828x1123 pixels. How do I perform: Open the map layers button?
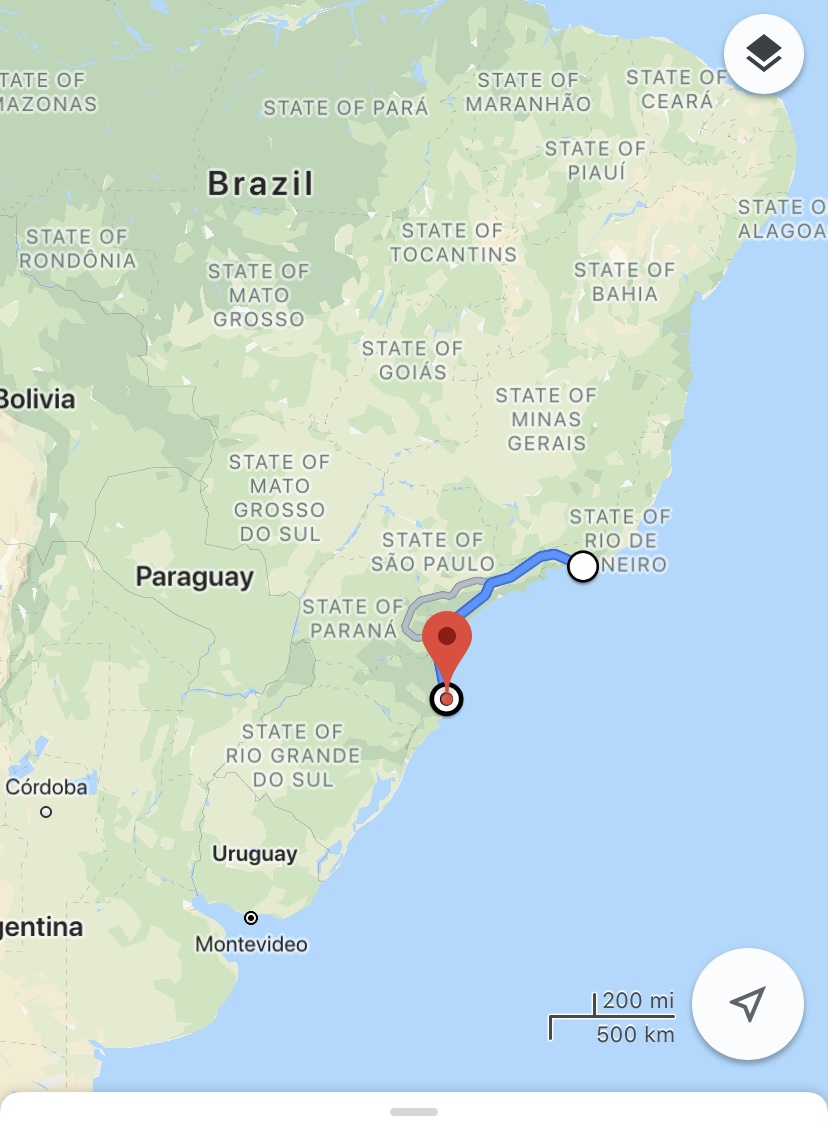click(764, 54)
